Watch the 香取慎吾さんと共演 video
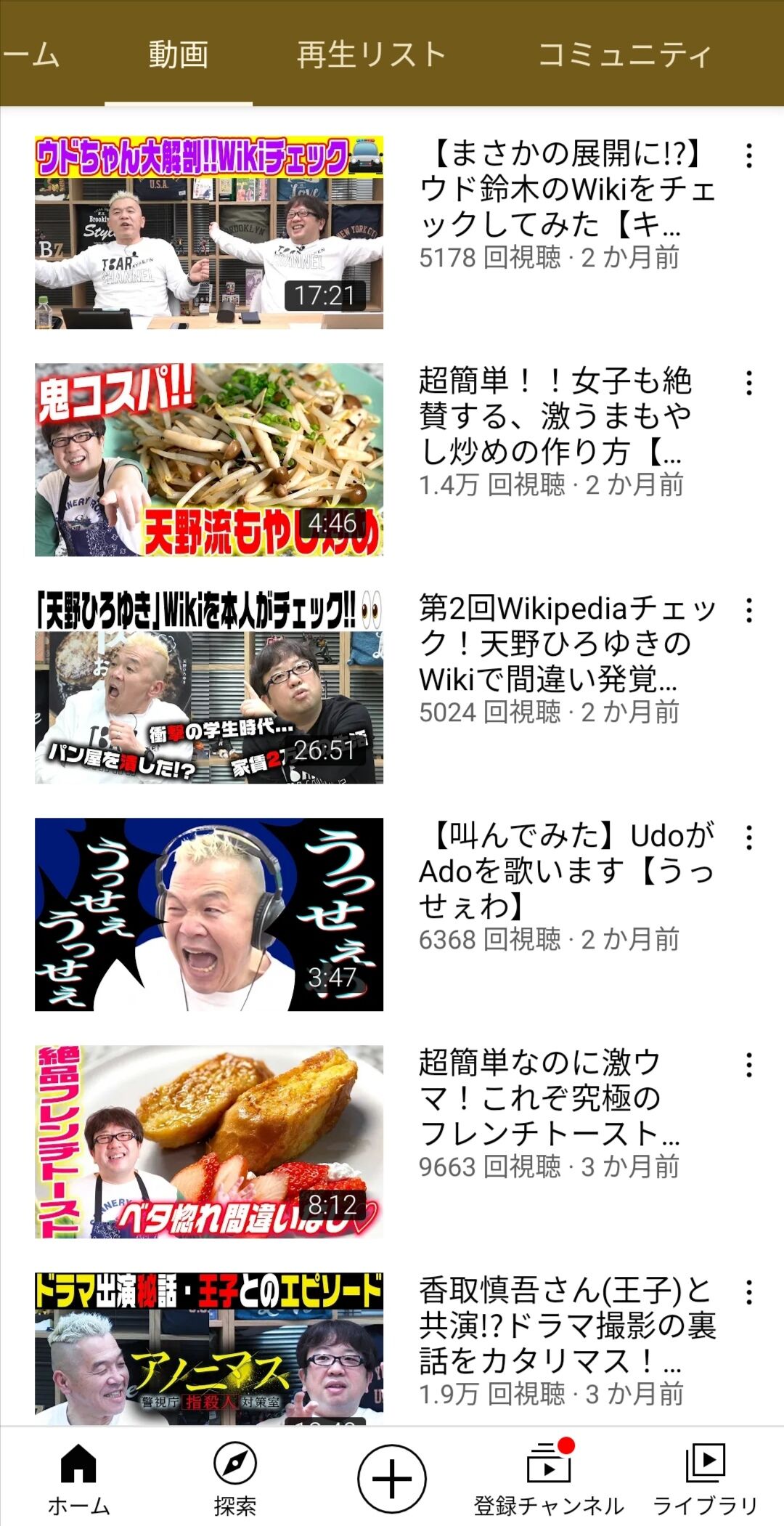 pos(208,1349)
